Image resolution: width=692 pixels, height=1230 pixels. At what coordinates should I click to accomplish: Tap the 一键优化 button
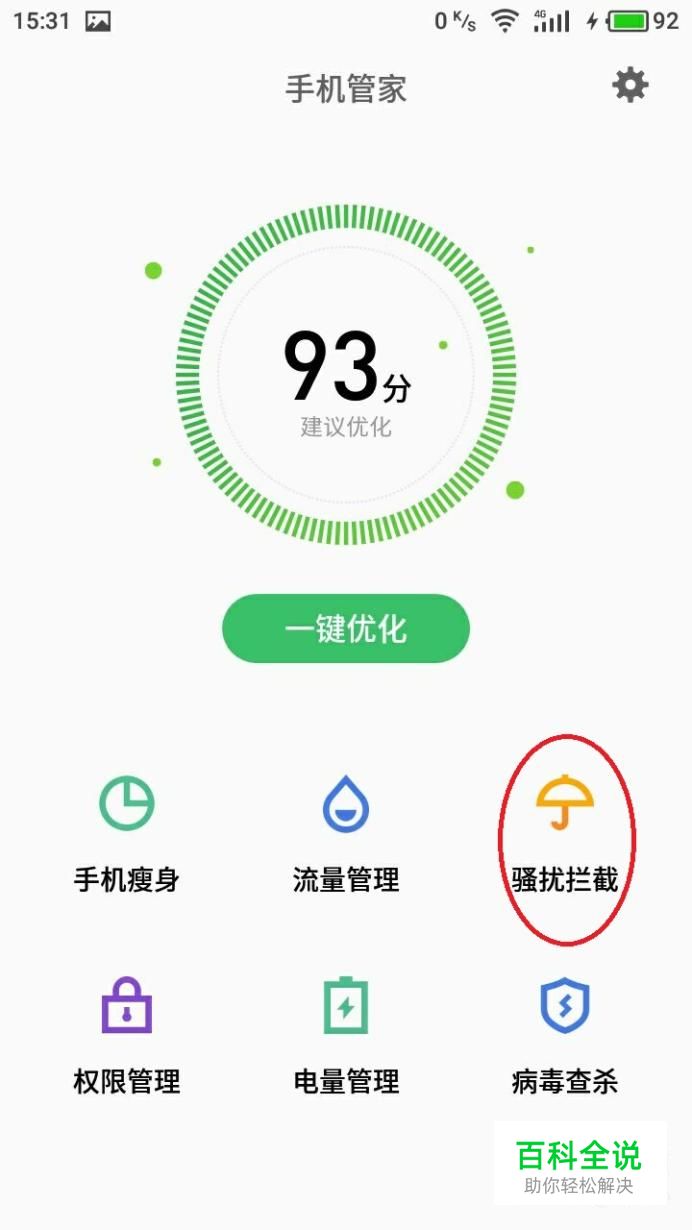(x=346, y=629)
